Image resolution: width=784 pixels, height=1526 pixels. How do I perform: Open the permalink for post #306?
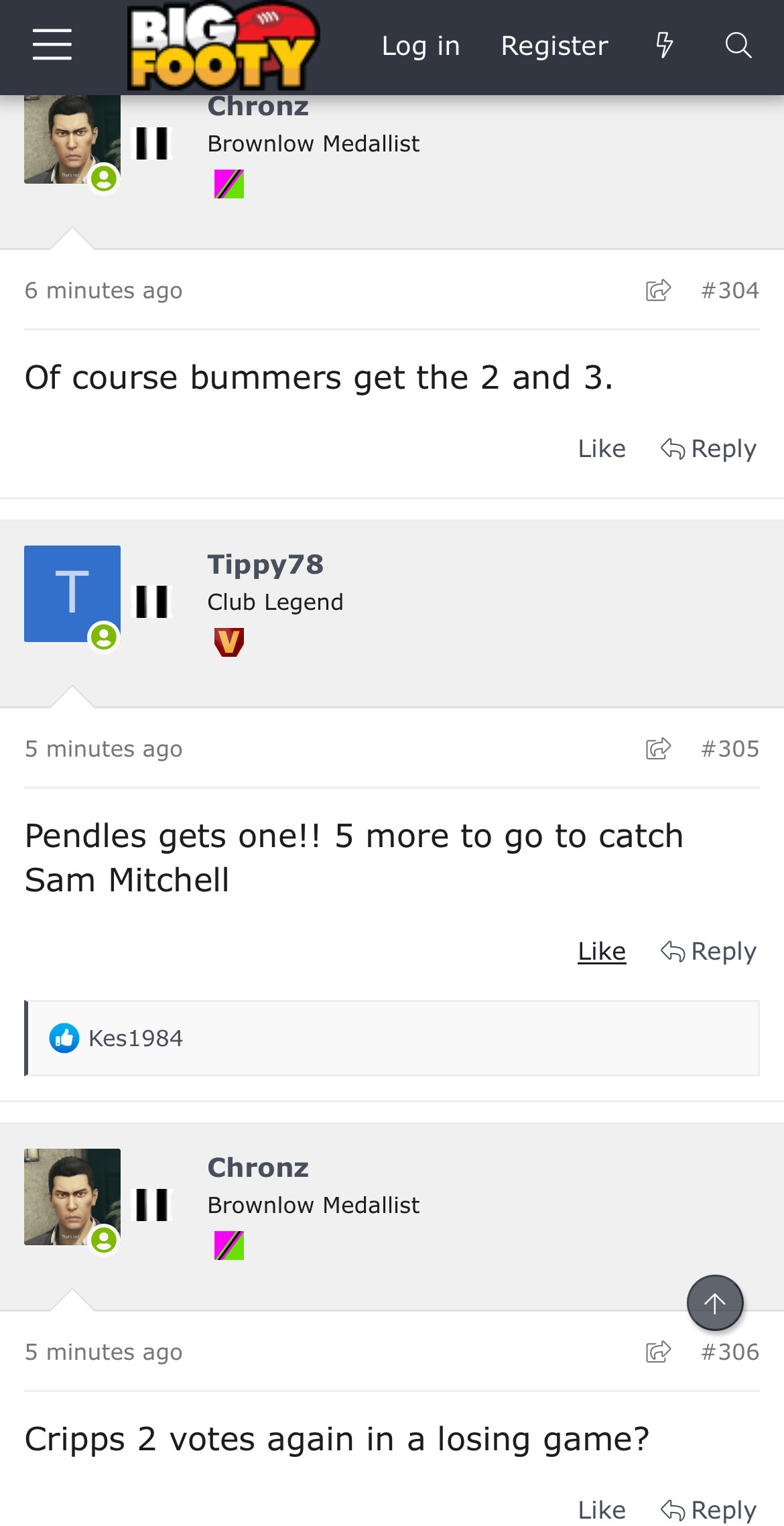point(729,1352)
